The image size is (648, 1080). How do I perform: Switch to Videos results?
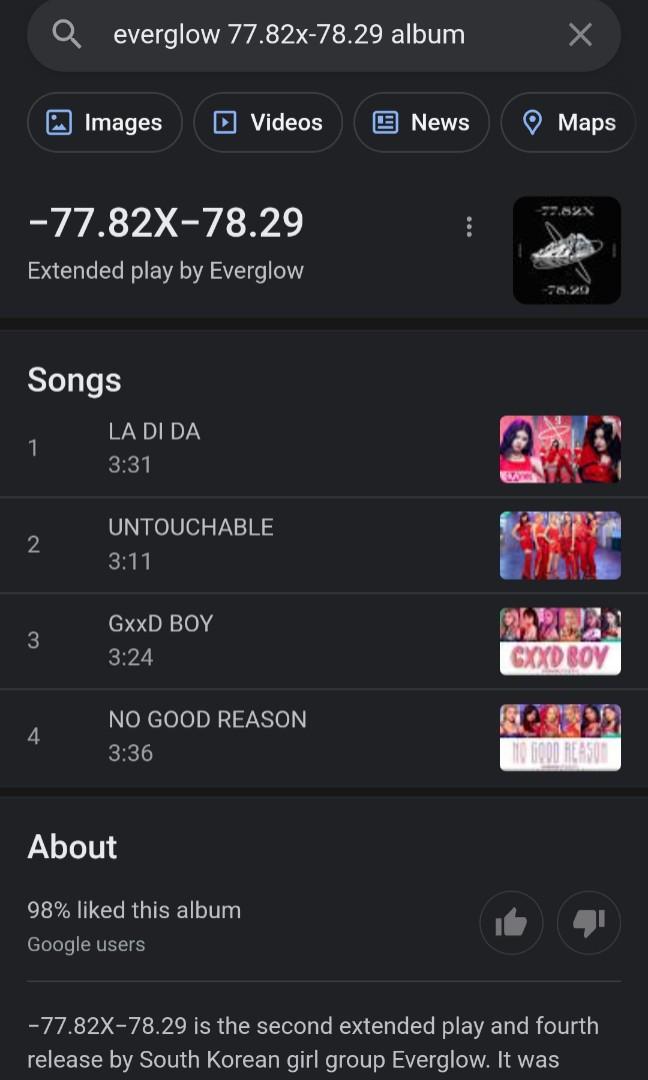click(x=268, y=122)
